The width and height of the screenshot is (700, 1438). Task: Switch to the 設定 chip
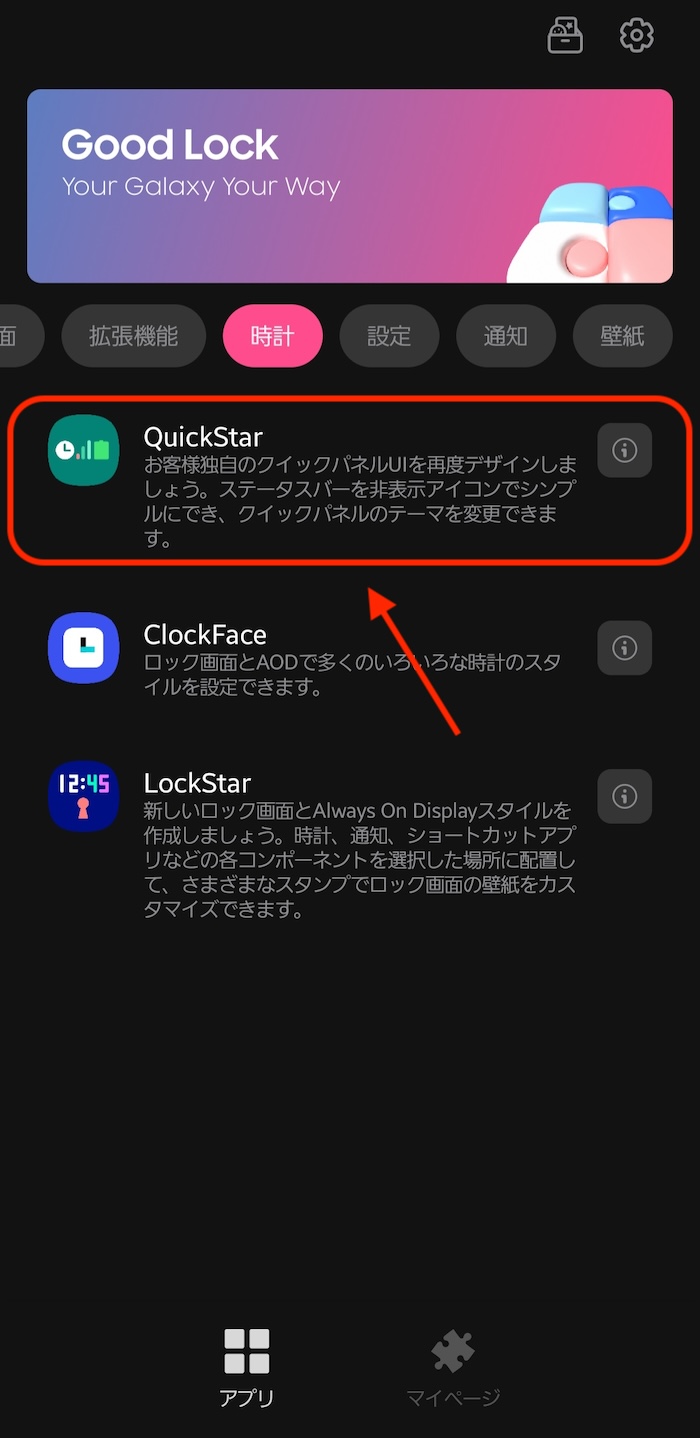click(x=389, y=336)
